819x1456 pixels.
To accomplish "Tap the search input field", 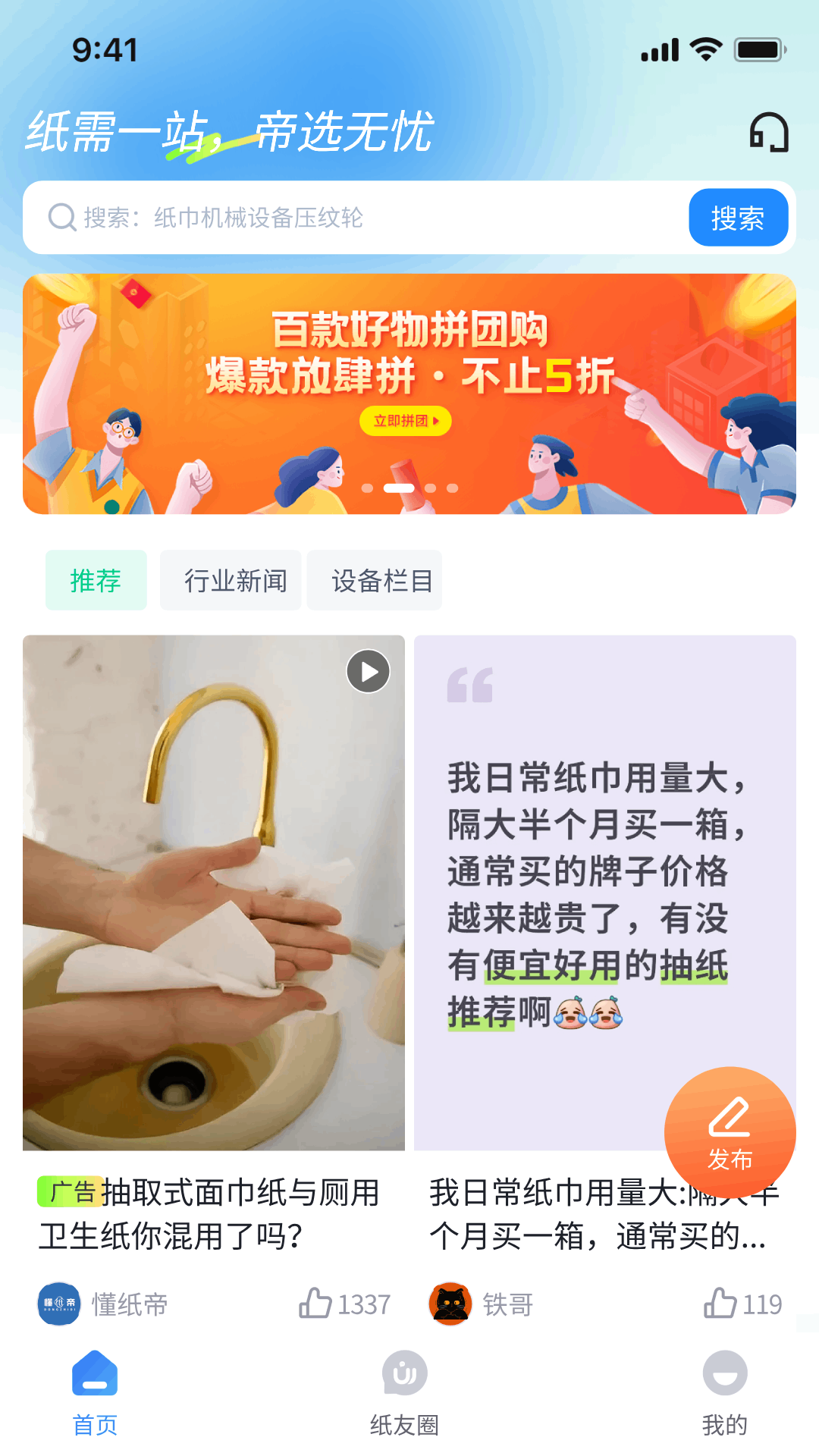I will 356,218.
